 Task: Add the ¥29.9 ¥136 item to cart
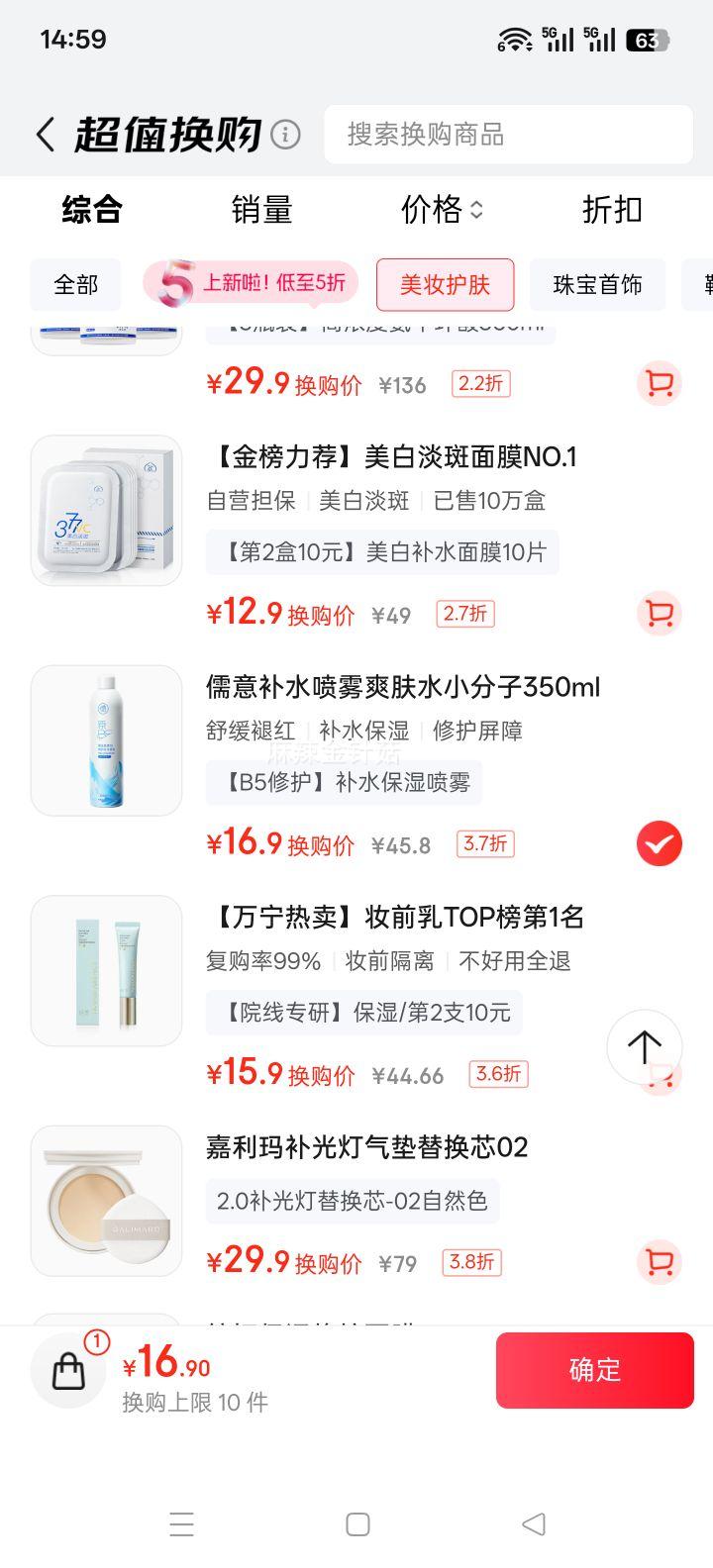point(659,383)
